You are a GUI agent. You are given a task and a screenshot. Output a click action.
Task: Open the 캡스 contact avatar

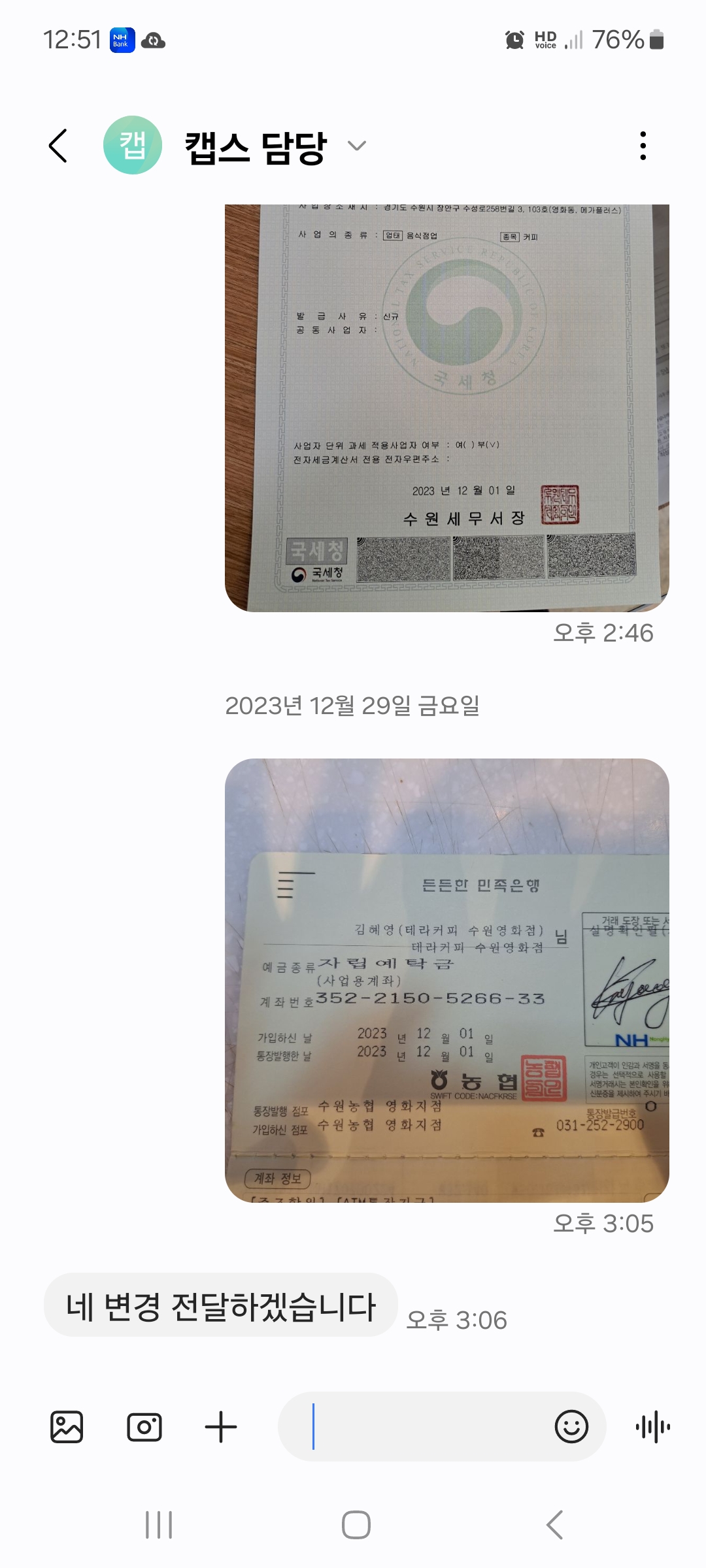[x=133, y=145]
